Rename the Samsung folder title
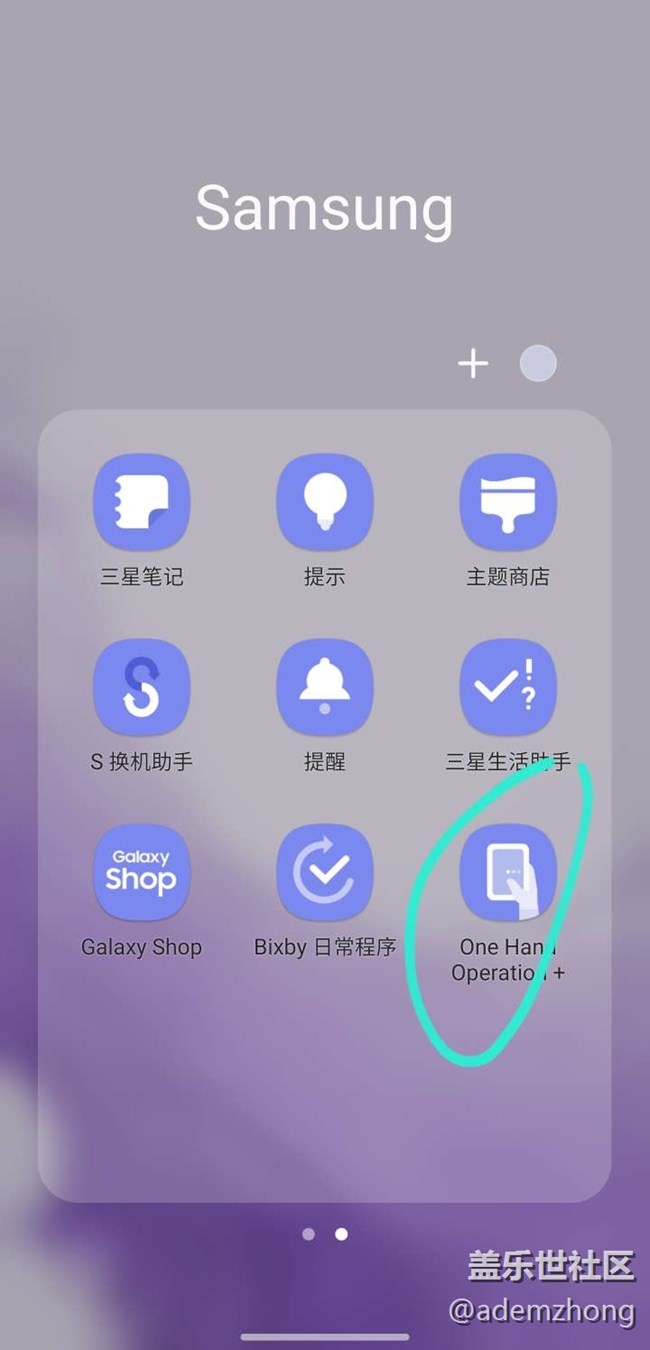The width and height of the screenshot is (650, 1350). coord(324,208)
